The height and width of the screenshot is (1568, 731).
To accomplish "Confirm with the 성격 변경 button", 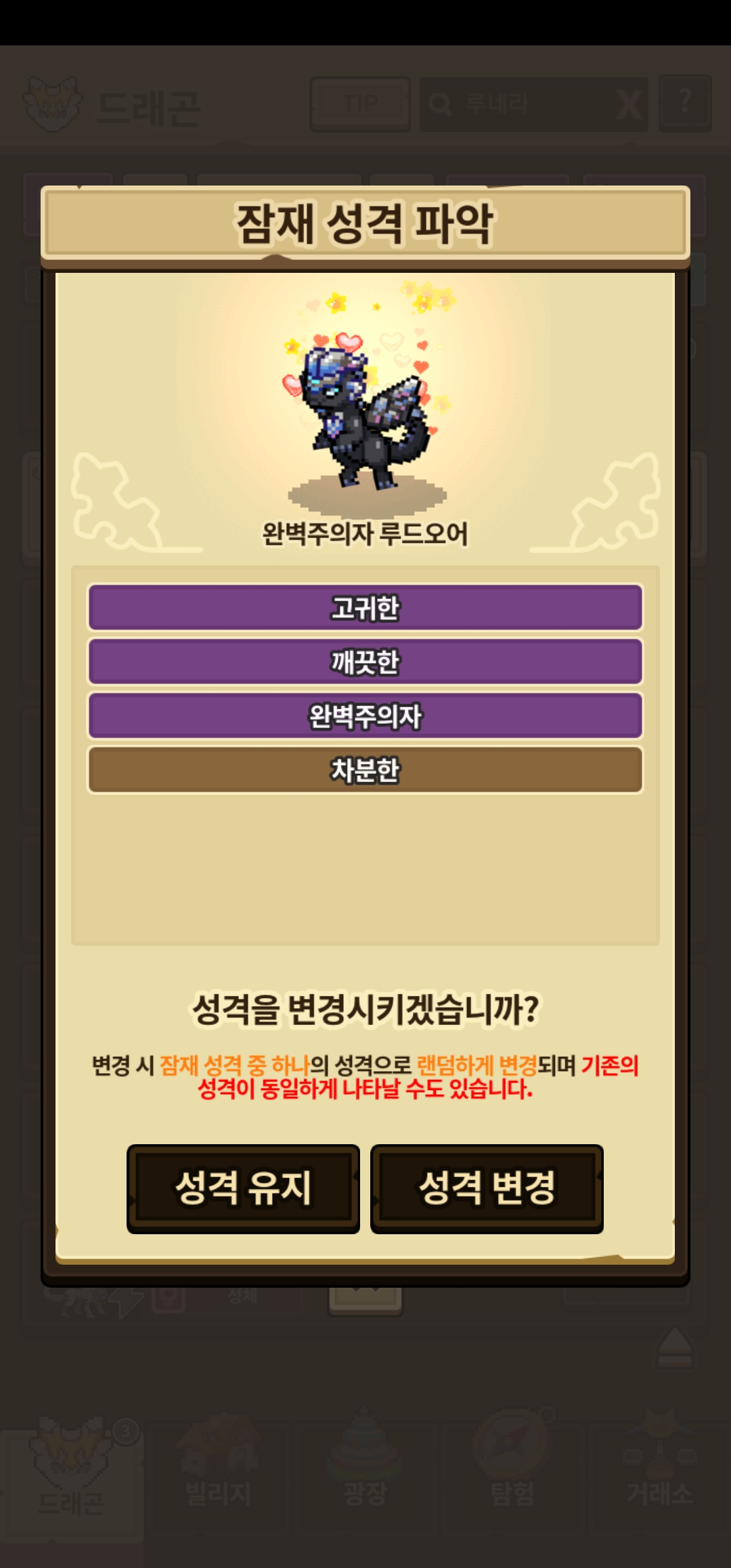I will click(487, 1188).
